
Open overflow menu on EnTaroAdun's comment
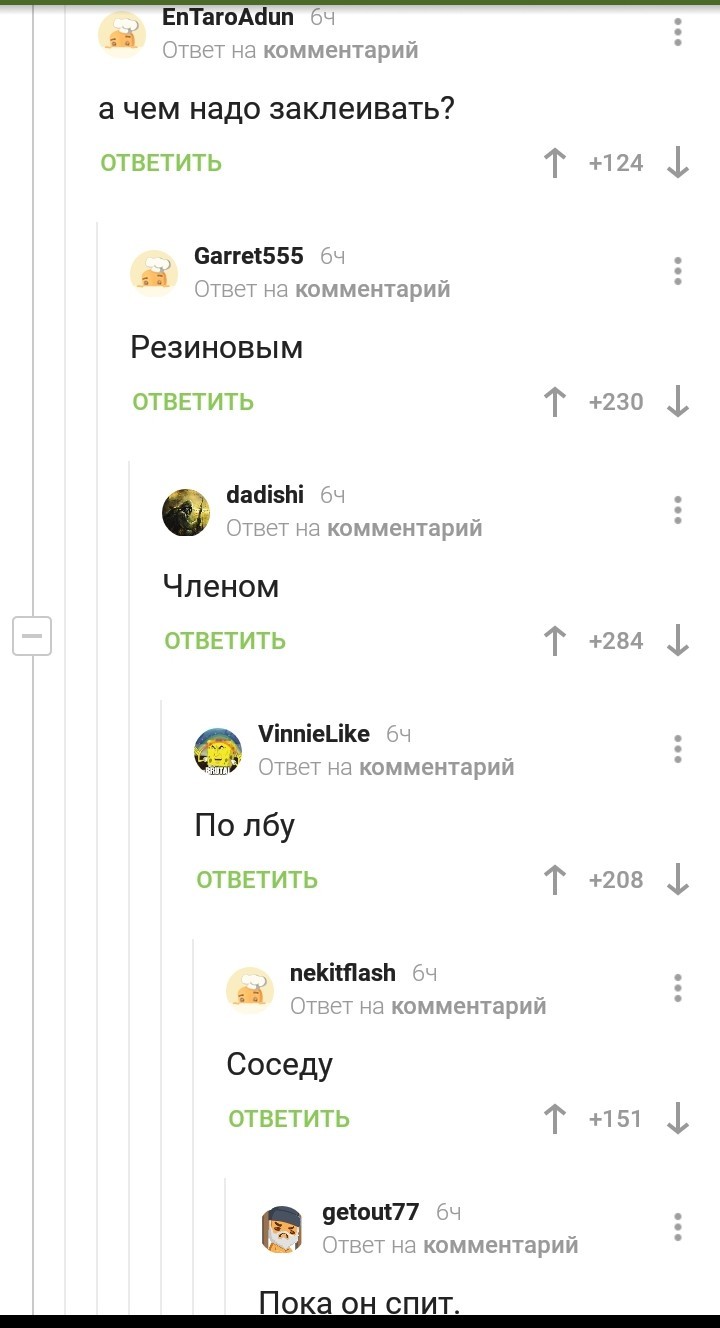(x=678, y=33)
